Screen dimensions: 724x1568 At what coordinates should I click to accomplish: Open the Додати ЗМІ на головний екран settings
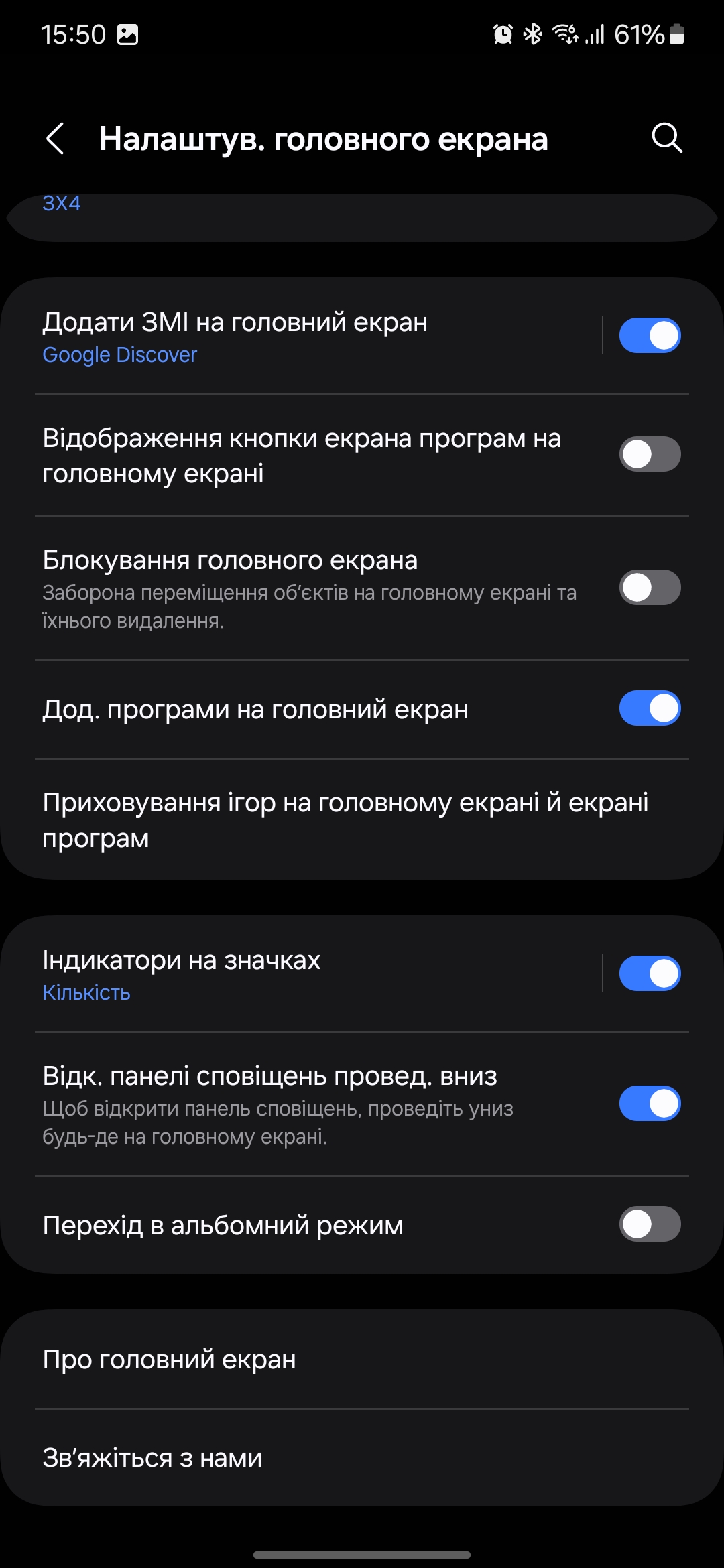click(x=302, y=336)
